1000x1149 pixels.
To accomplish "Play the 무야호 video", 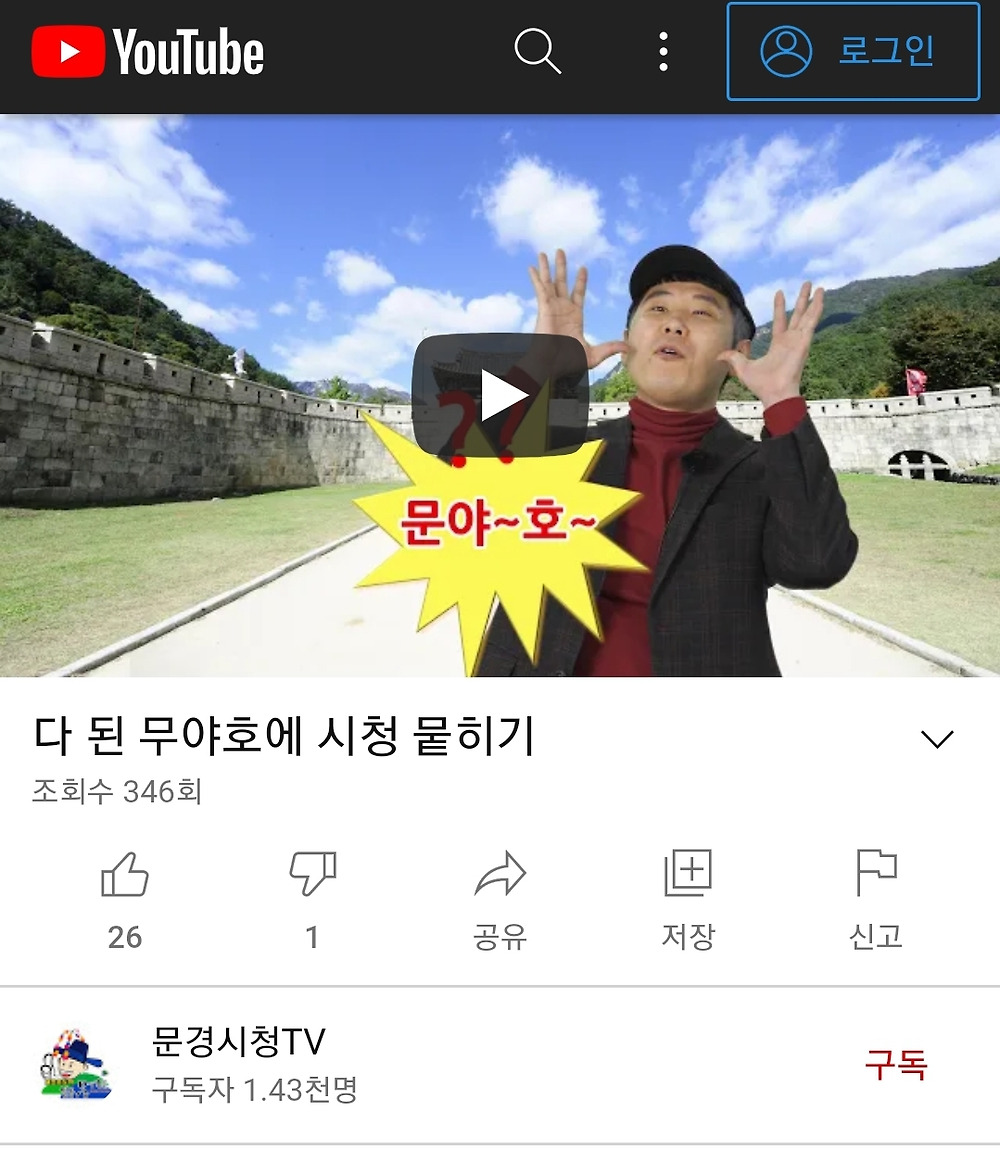I will (x=499, y=396).
